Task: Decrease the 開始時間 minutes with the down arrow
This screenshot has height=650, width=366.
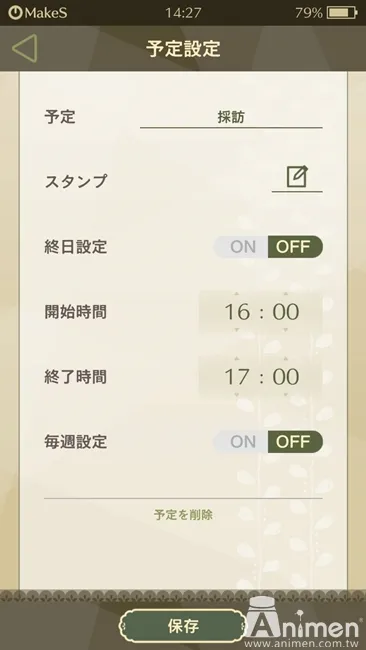Action: point(286,330)
